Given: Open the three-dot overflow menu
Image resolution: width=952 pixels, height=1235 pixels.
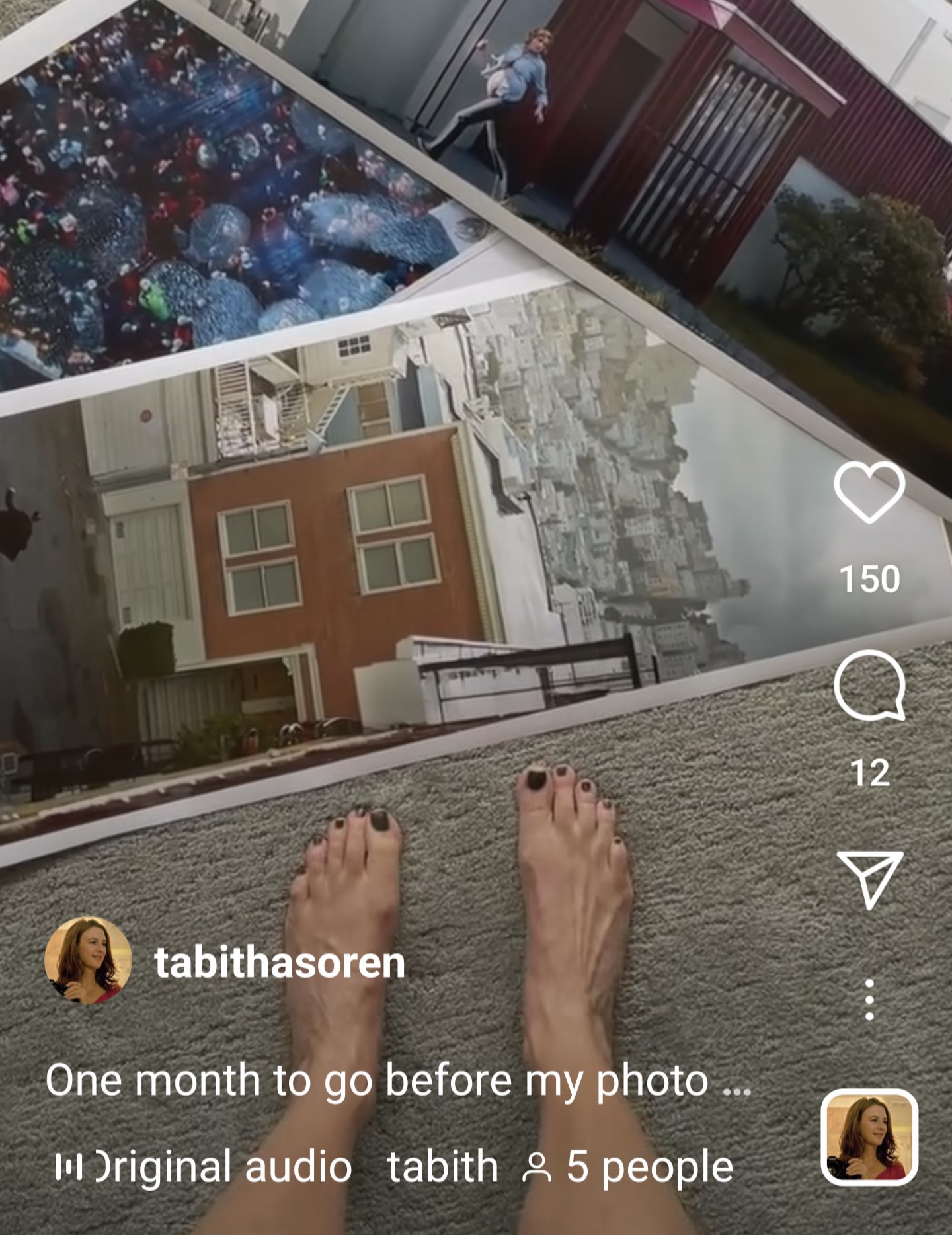Looking at the screenshot, I should 869,1000.
